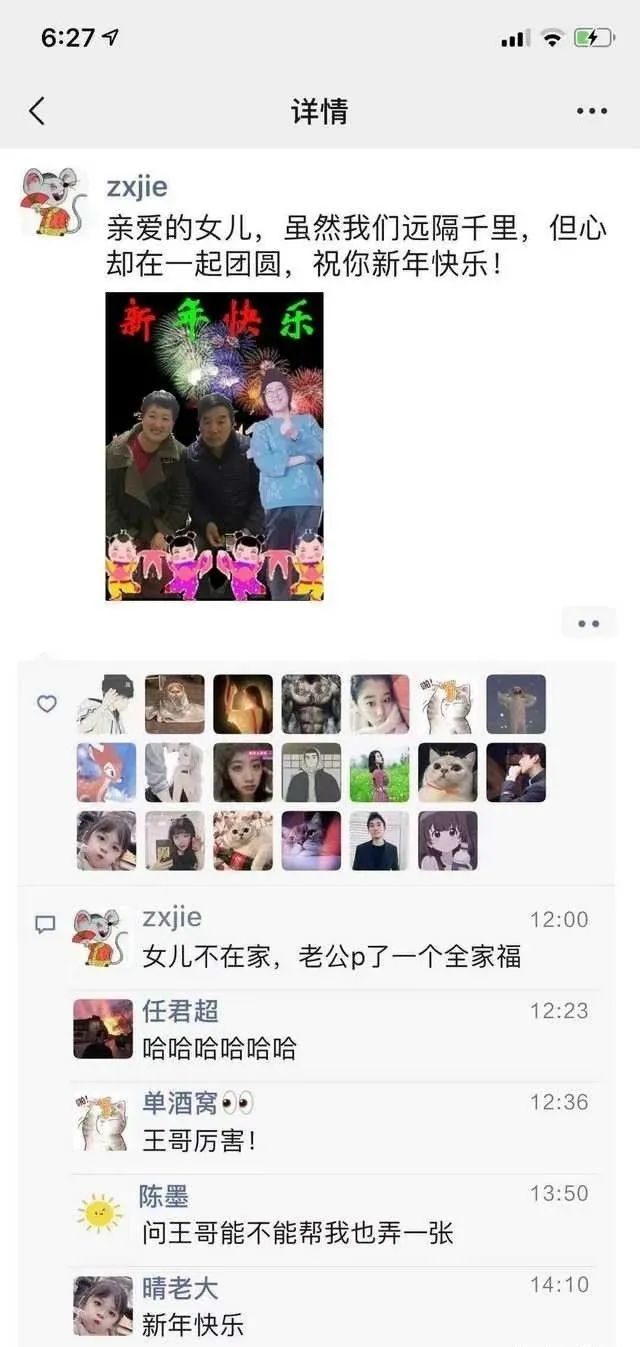Image resolution: width=640 pixels, height=1347 pixels.
Task: Open 陈墨's sun avatar
Action: point(101,1214)
